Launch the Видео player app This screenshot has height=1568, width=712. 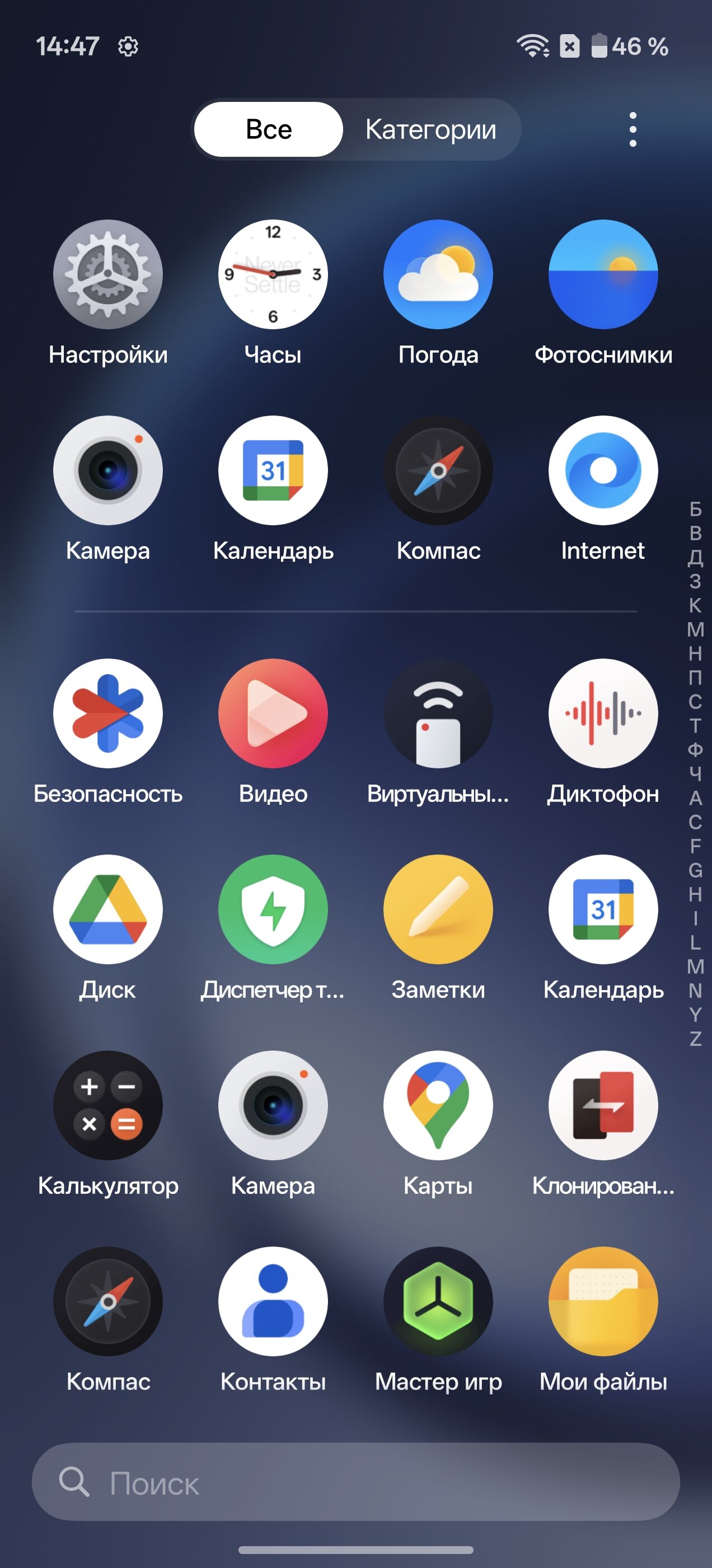click(x=273, y=713)
